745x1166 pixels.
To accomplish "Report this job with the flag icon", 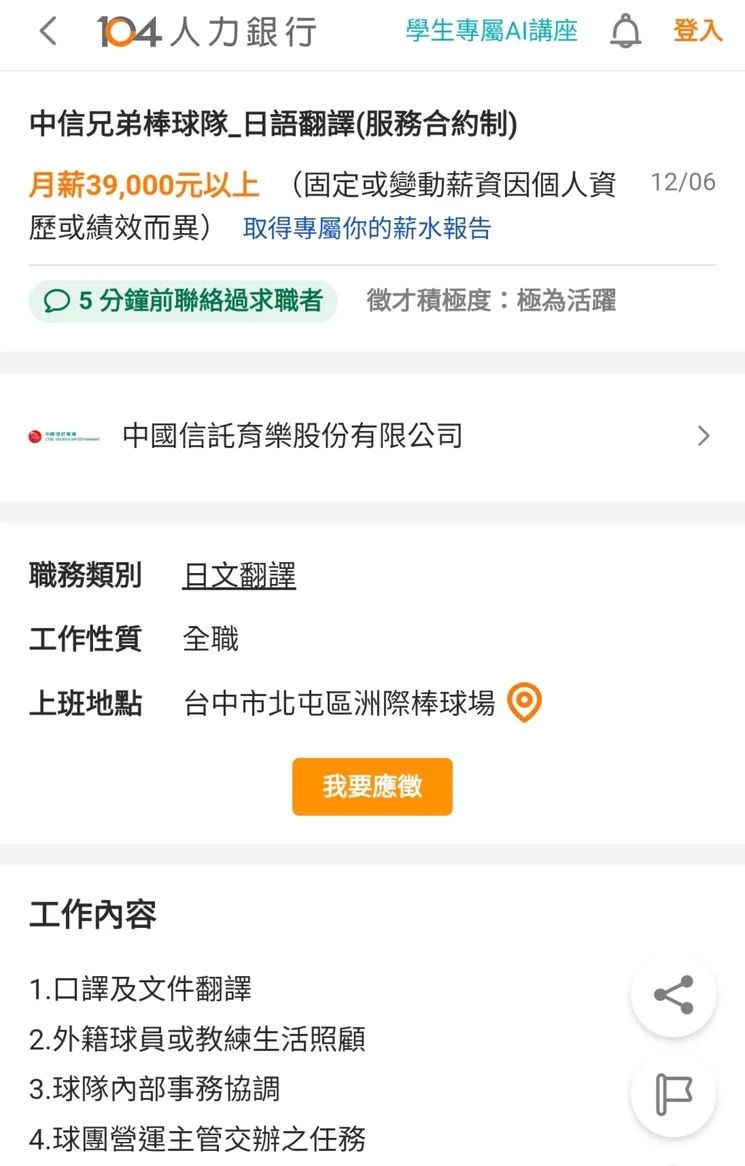I will point(673,1095).
